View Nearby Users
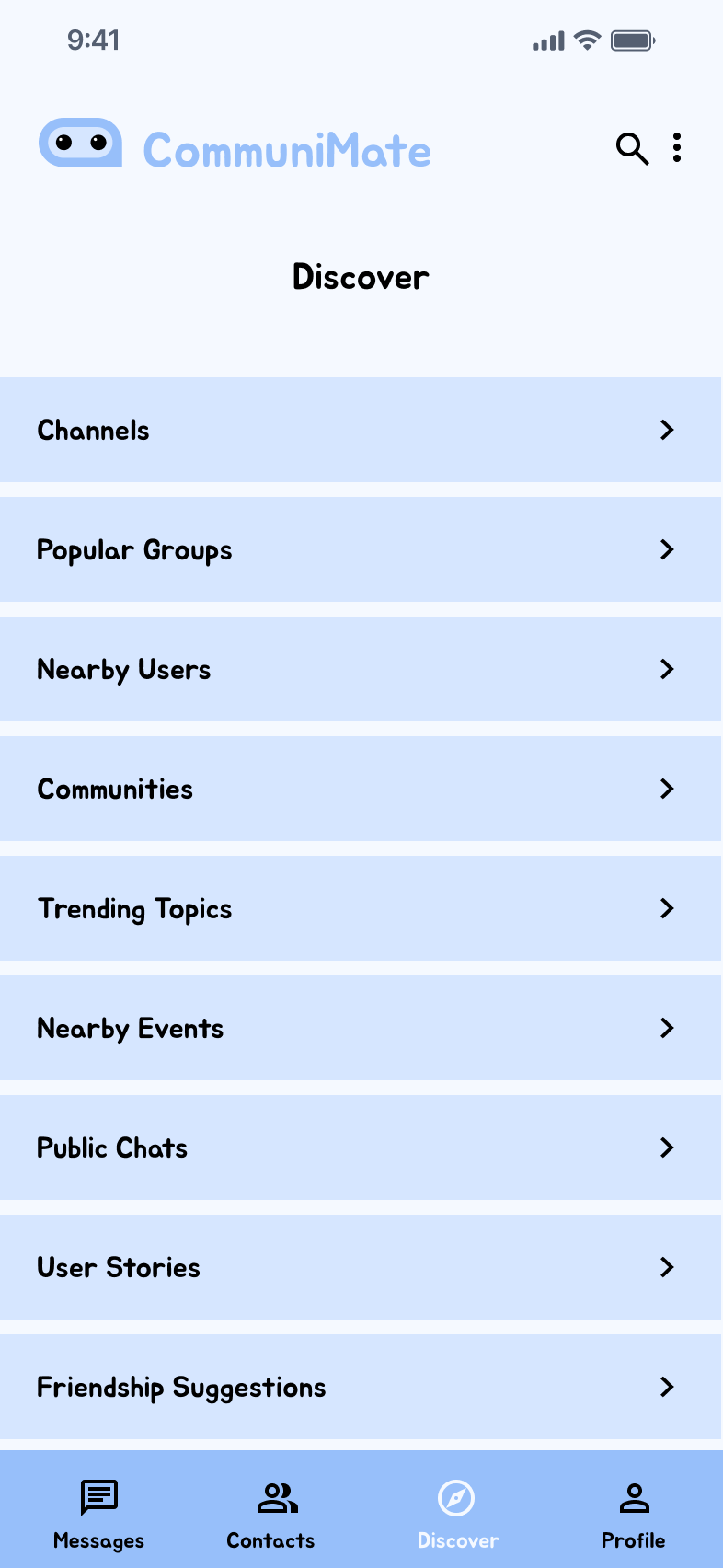Image resolution: width=723 pixels, height=1568 pixels. [361, 669]
